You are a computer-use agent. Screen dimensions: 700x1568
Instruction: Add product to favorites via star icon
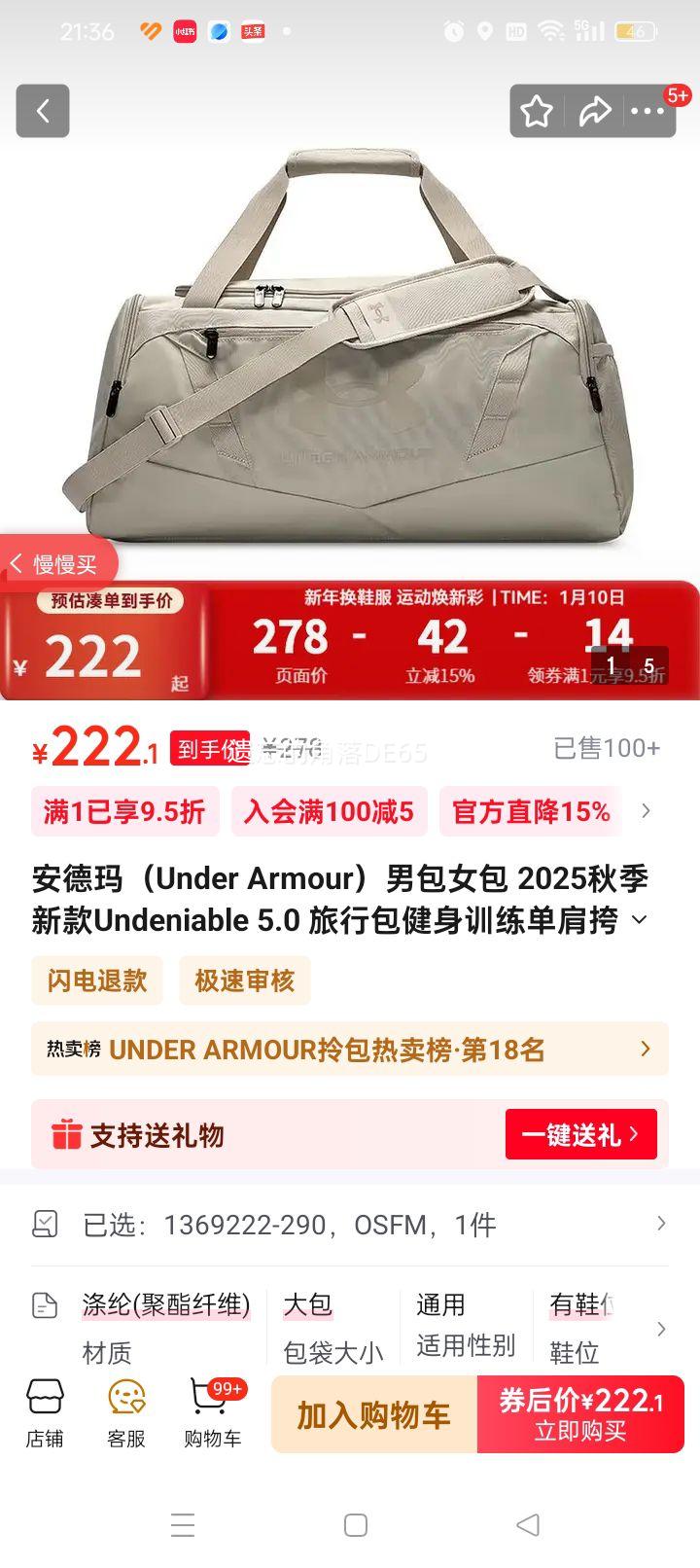536,111
